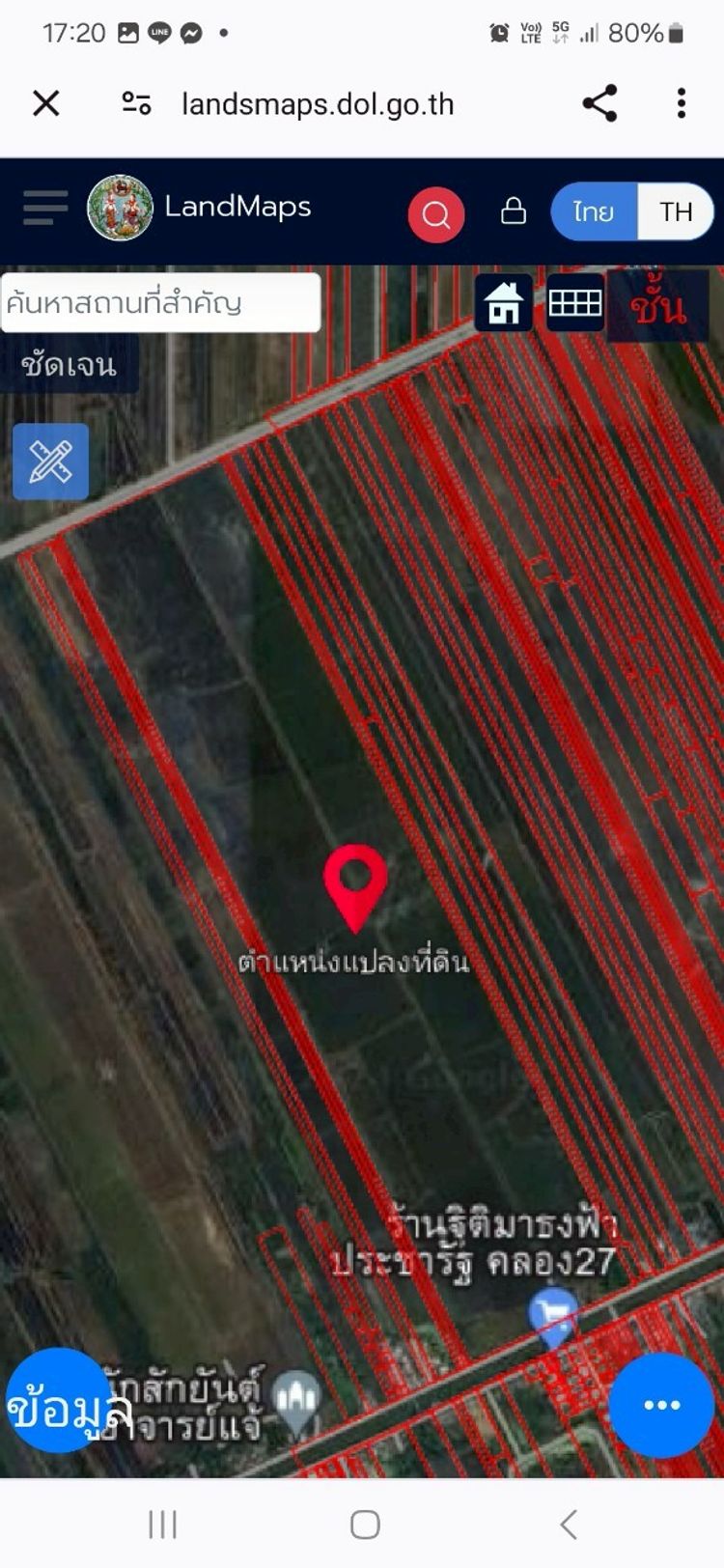Open the ชั้น layers button

pos(657,306)
